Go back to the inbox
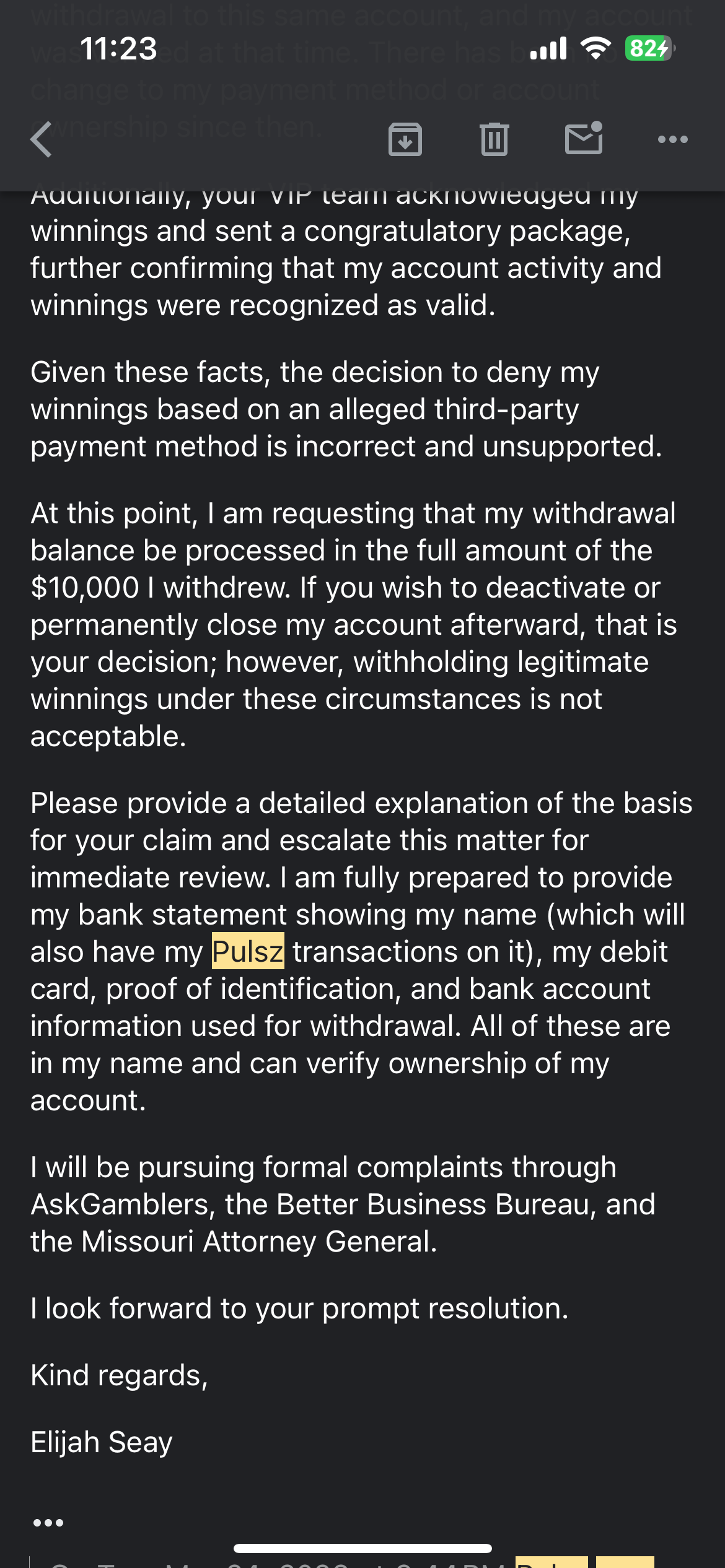 [x=42, y=139]
